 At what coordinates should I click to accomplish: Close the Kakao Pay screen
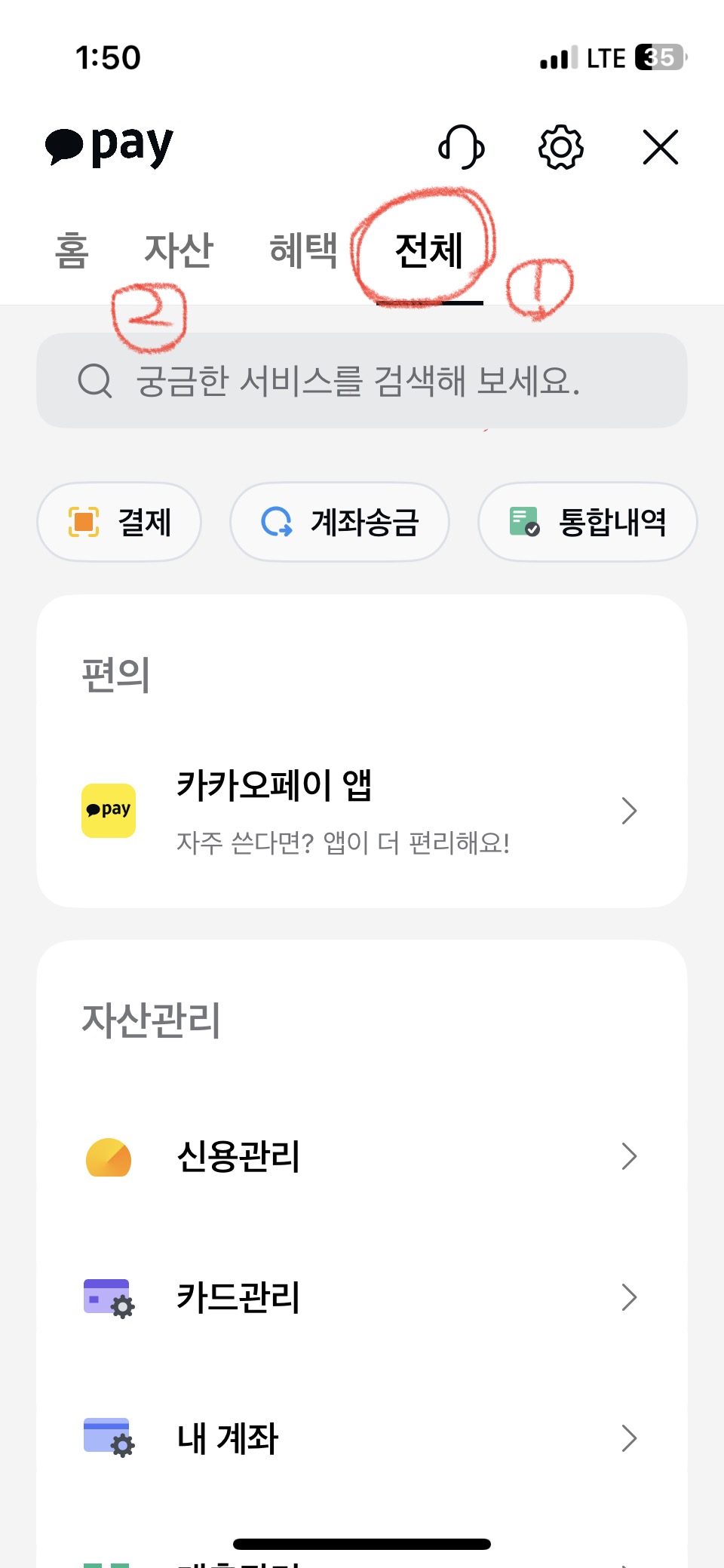[x=660, y=147]
